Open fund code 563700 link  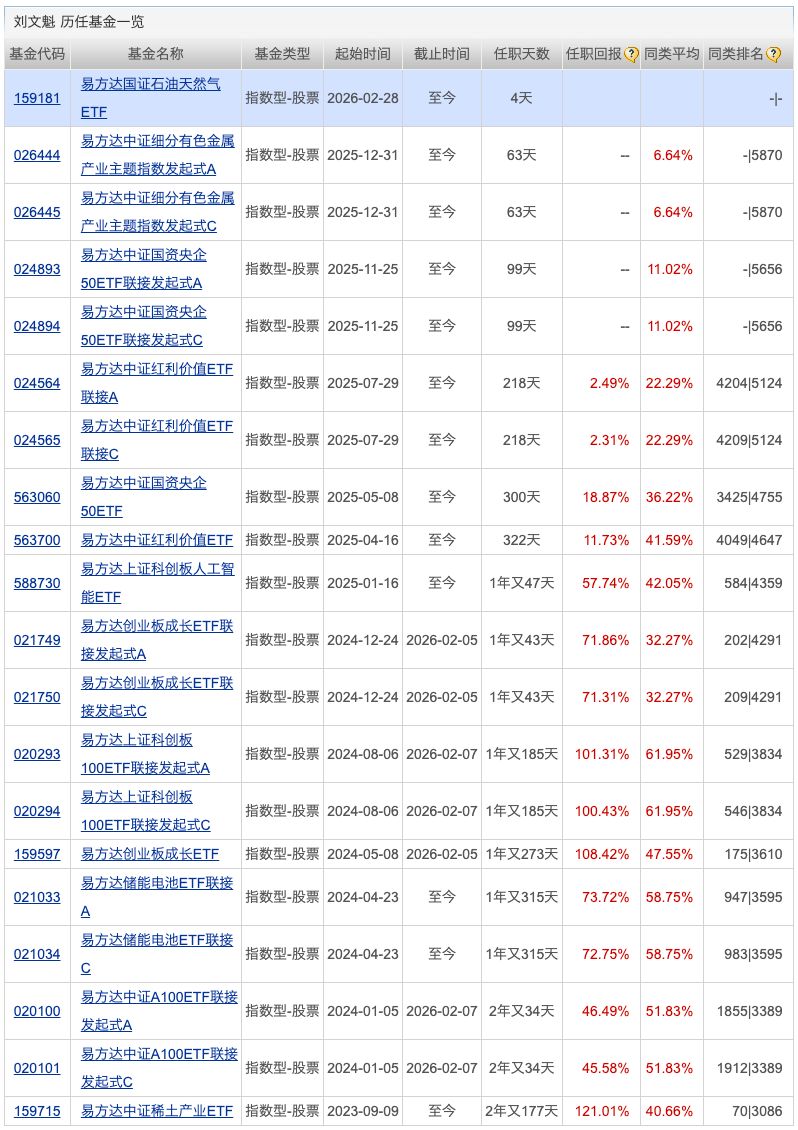click(37, 540)
